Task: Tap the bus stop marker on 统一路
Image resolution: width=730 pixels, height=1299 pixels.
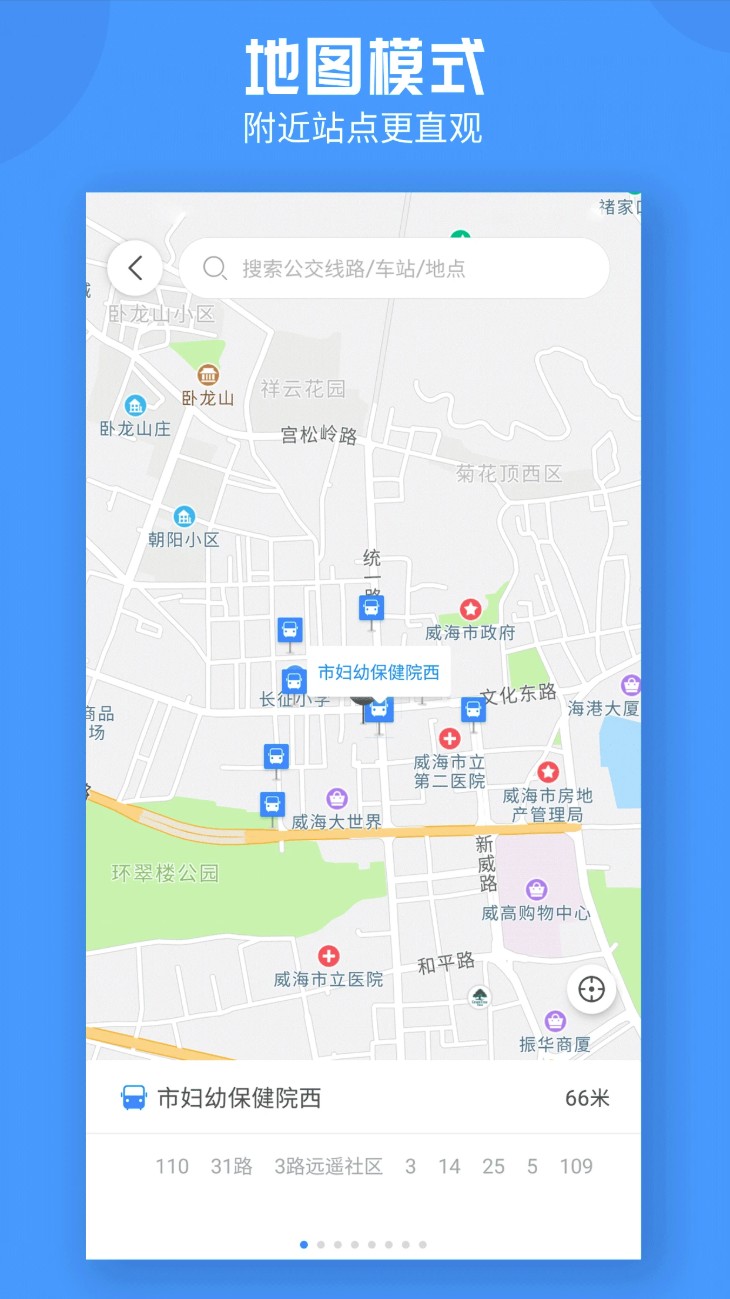Action: 371,608
